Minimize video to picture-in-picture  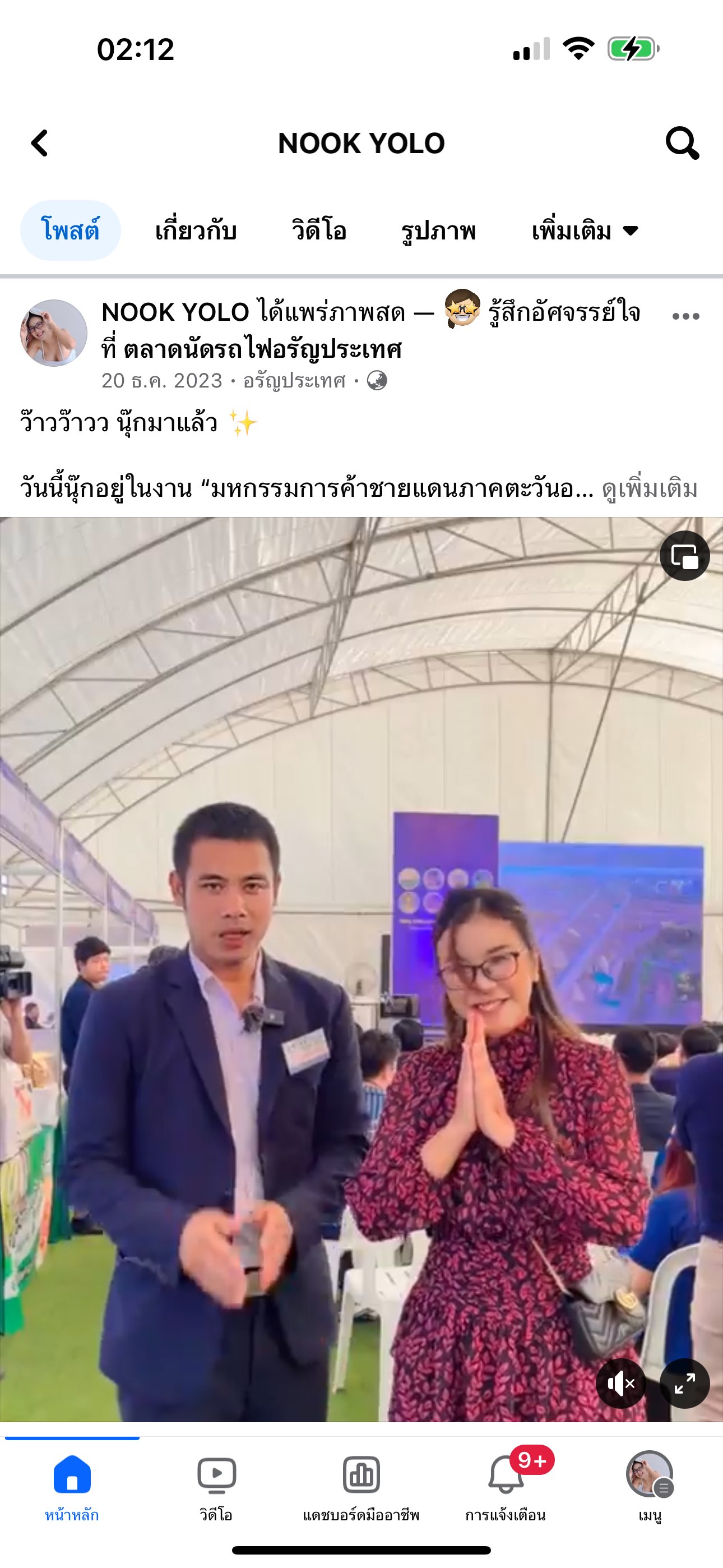click(684, 556)
